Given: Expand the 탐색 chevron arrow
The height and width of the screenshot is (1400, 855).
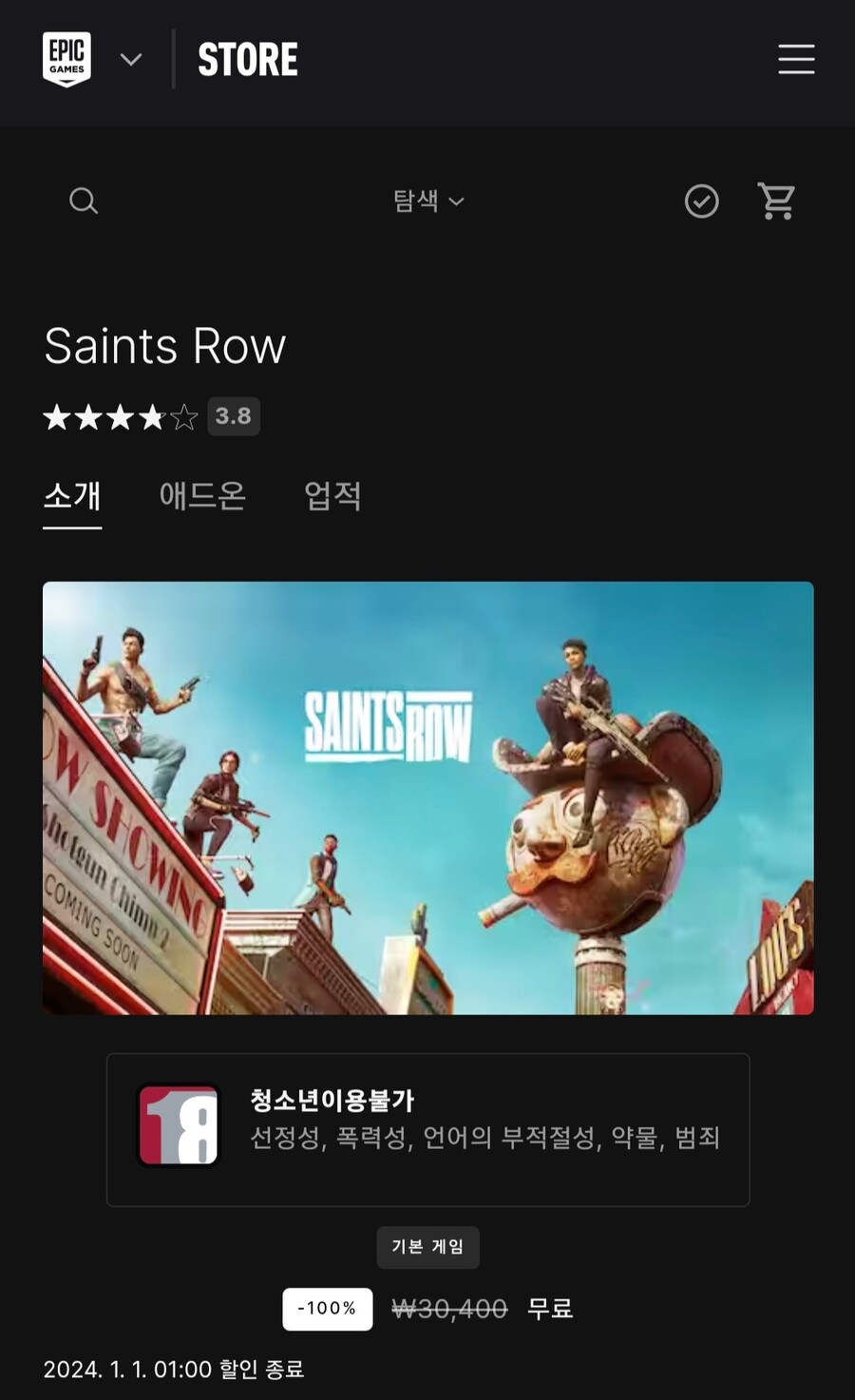Looking at the screenshot, I should 457,201.
